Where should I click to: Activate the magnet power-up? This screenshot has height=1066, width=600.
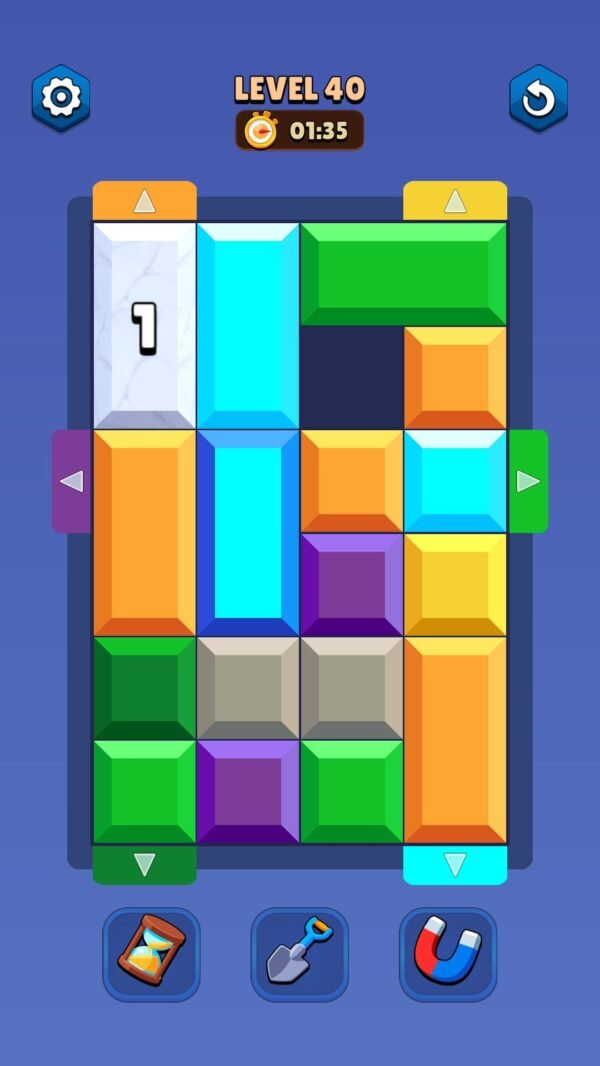(447, 954)
